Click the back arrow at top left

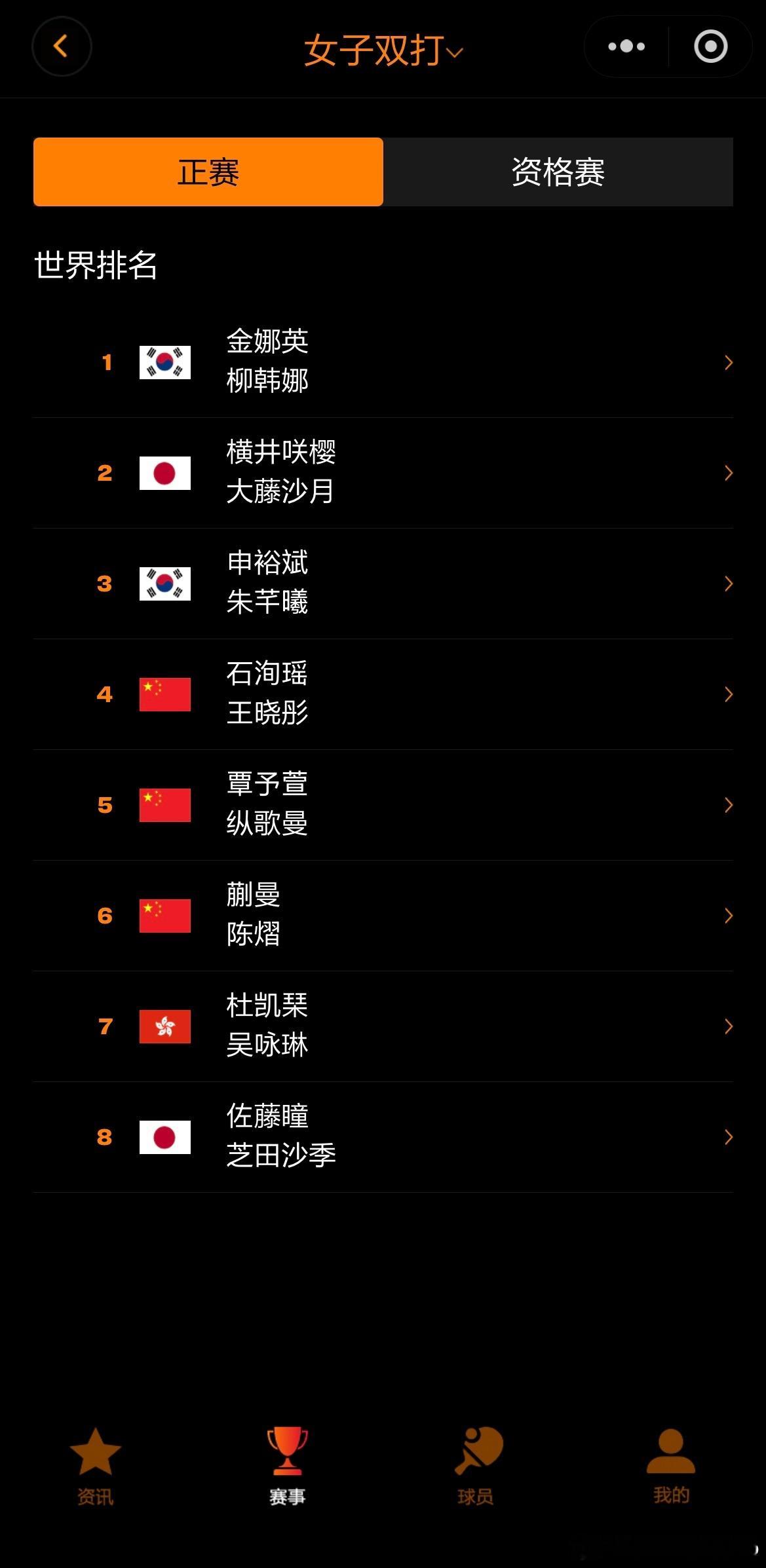point(61,47)
